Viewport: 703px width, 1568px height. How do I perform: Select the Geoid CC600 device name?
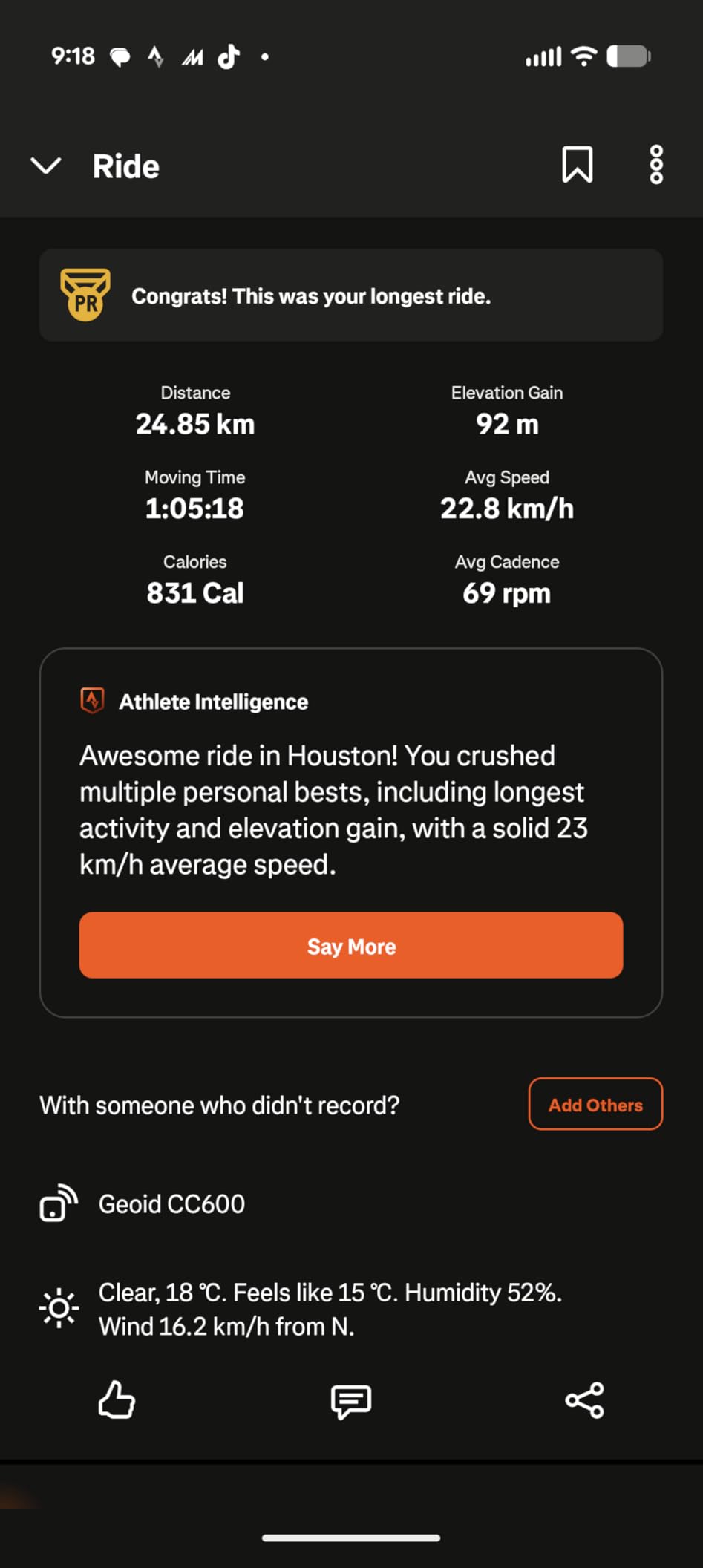point(171,1203)
